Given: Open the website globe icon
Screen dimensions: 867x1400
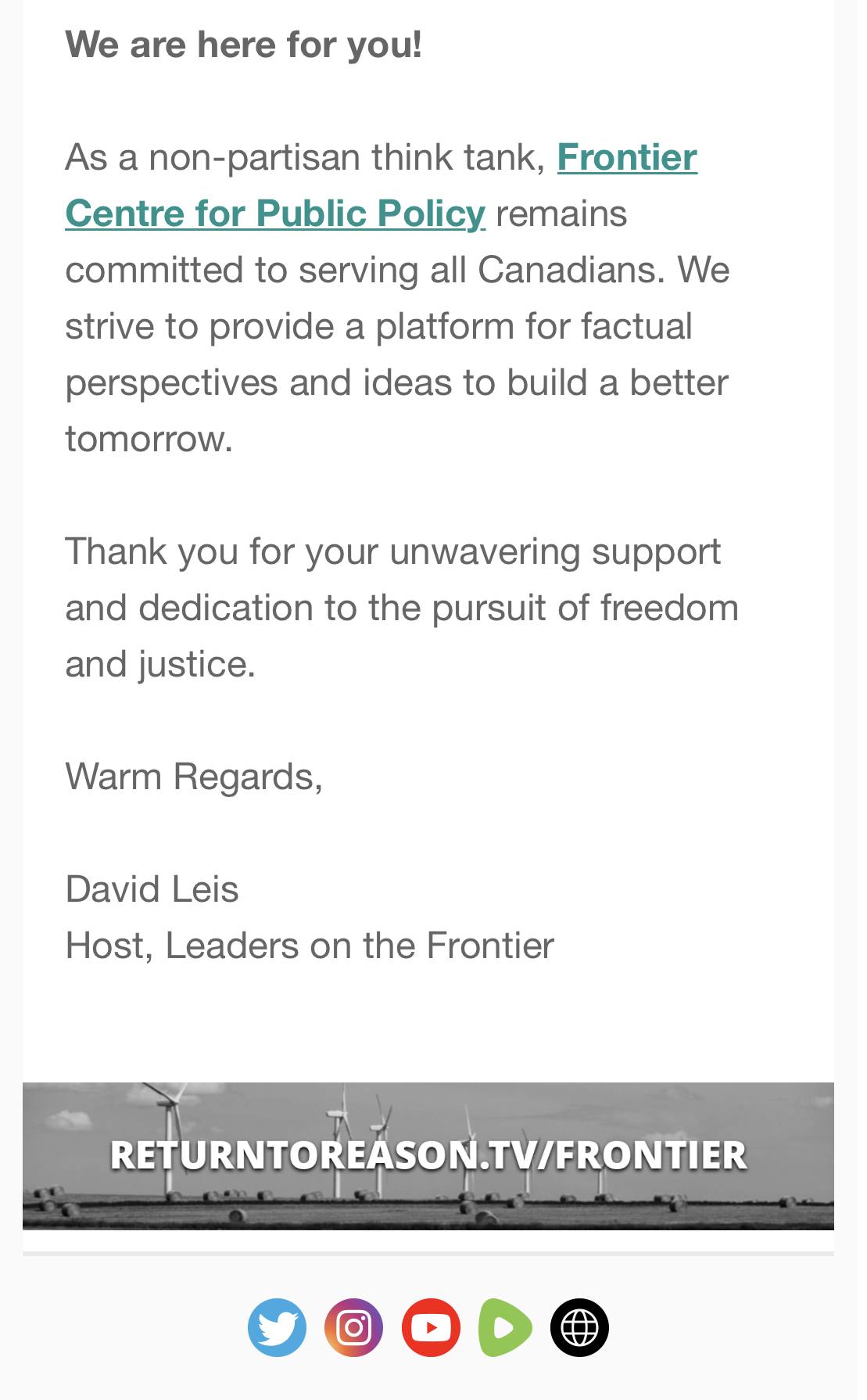Looking at the screenshot, I should 579,1327.
